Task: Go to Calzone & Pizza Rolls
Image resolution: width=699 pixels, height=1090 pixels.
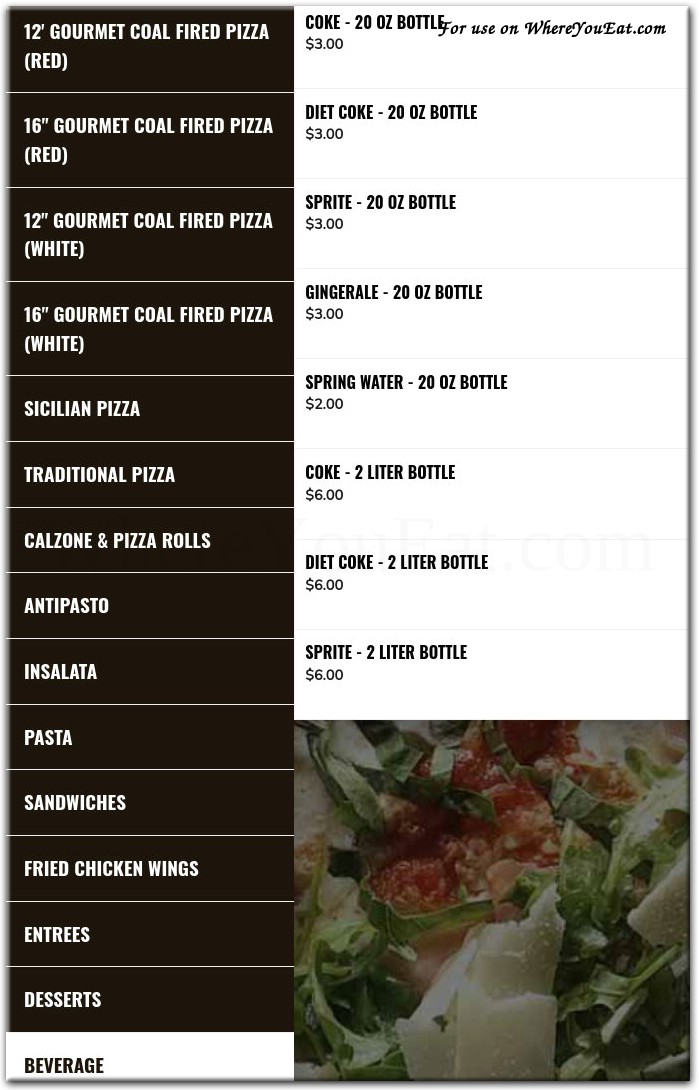Action: coord(150,540)
